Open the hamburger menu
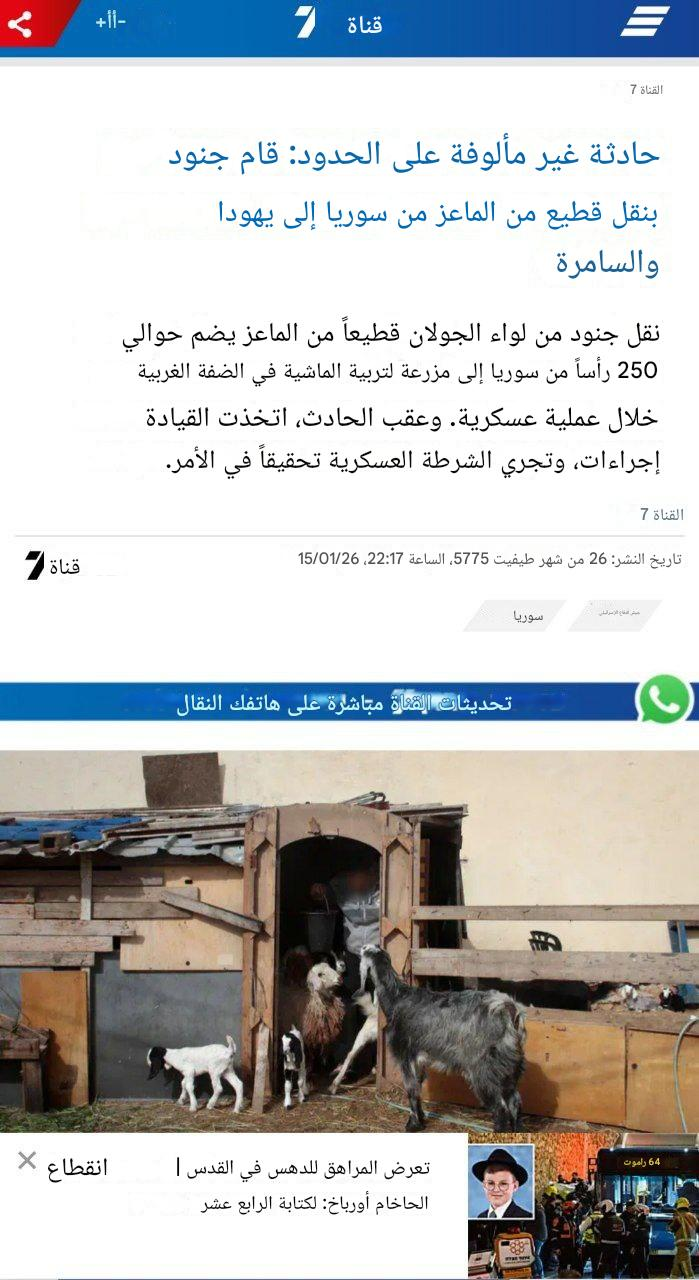This screenshot has width=699, height=1280. pyautogui.click(x=645, y=22)
